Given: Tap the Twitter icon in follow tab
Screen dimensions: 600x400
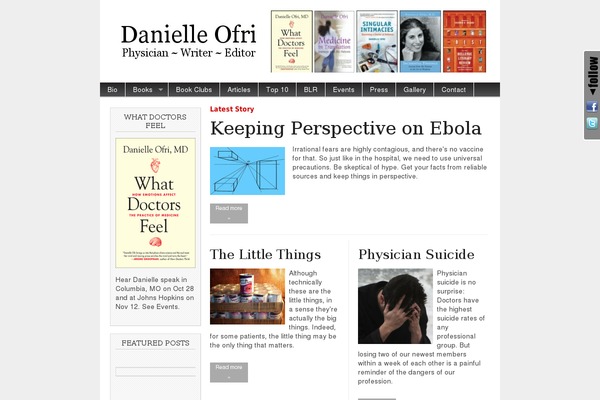Looking at the screenshot, I should tap(591, 122).
